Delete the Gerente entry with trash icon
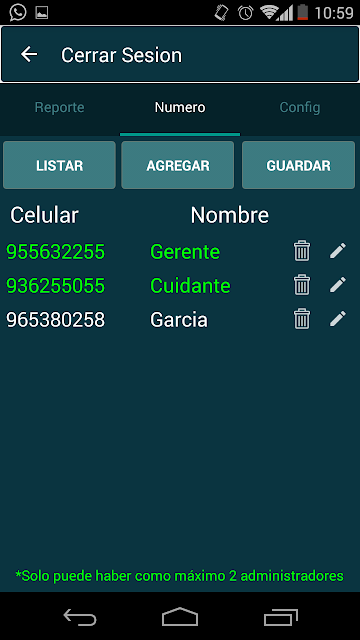 coord(302,251)
